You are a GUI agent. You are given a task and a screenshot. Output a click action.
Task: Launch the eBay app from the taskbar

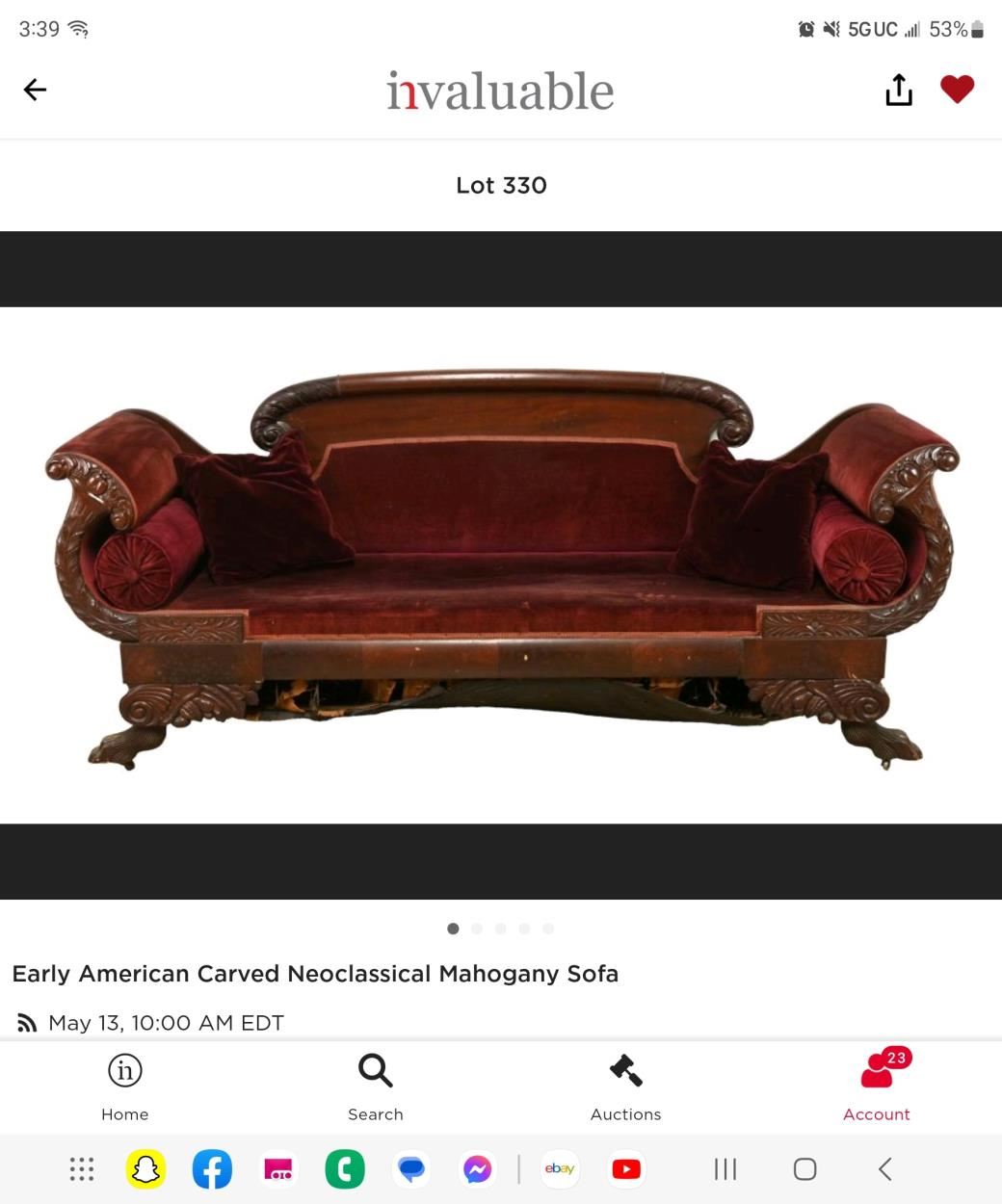tap(559, 1169)
